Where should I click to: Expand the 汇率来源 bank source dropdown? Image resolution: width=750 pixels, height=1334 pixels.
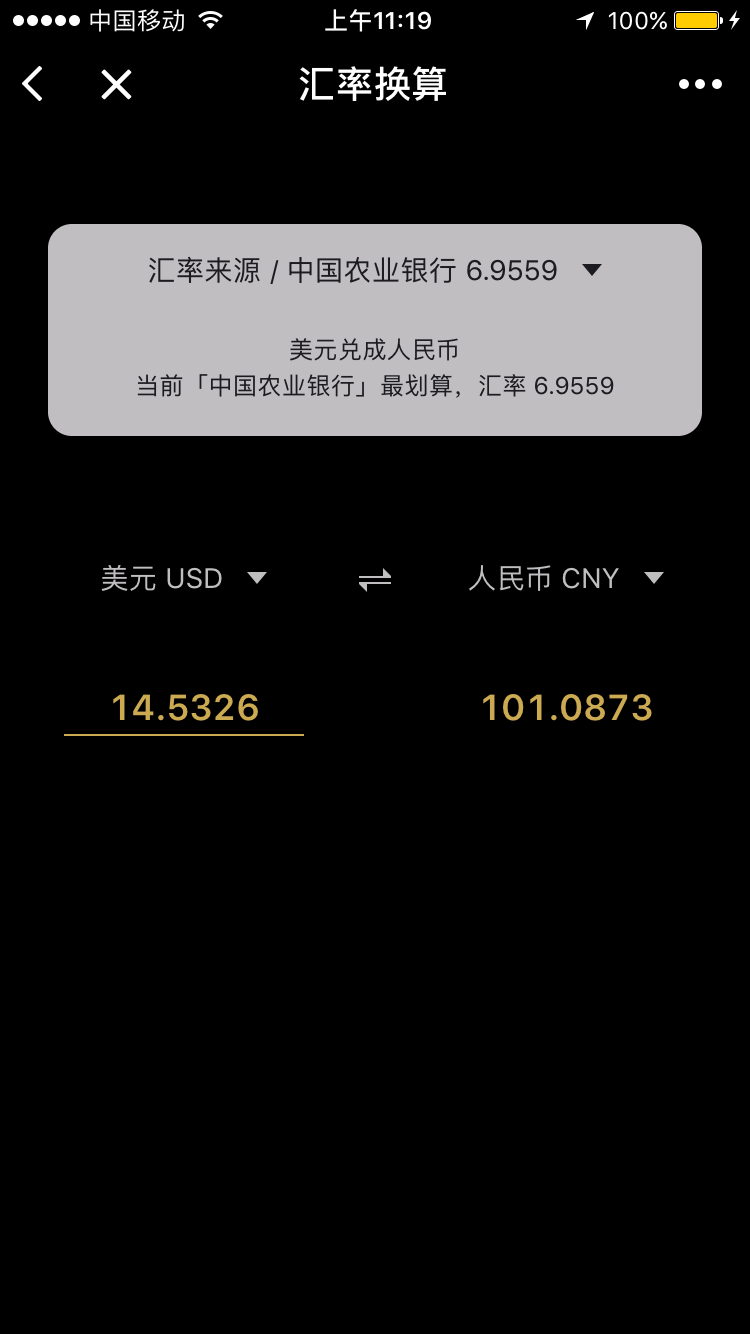click(375, 270)
